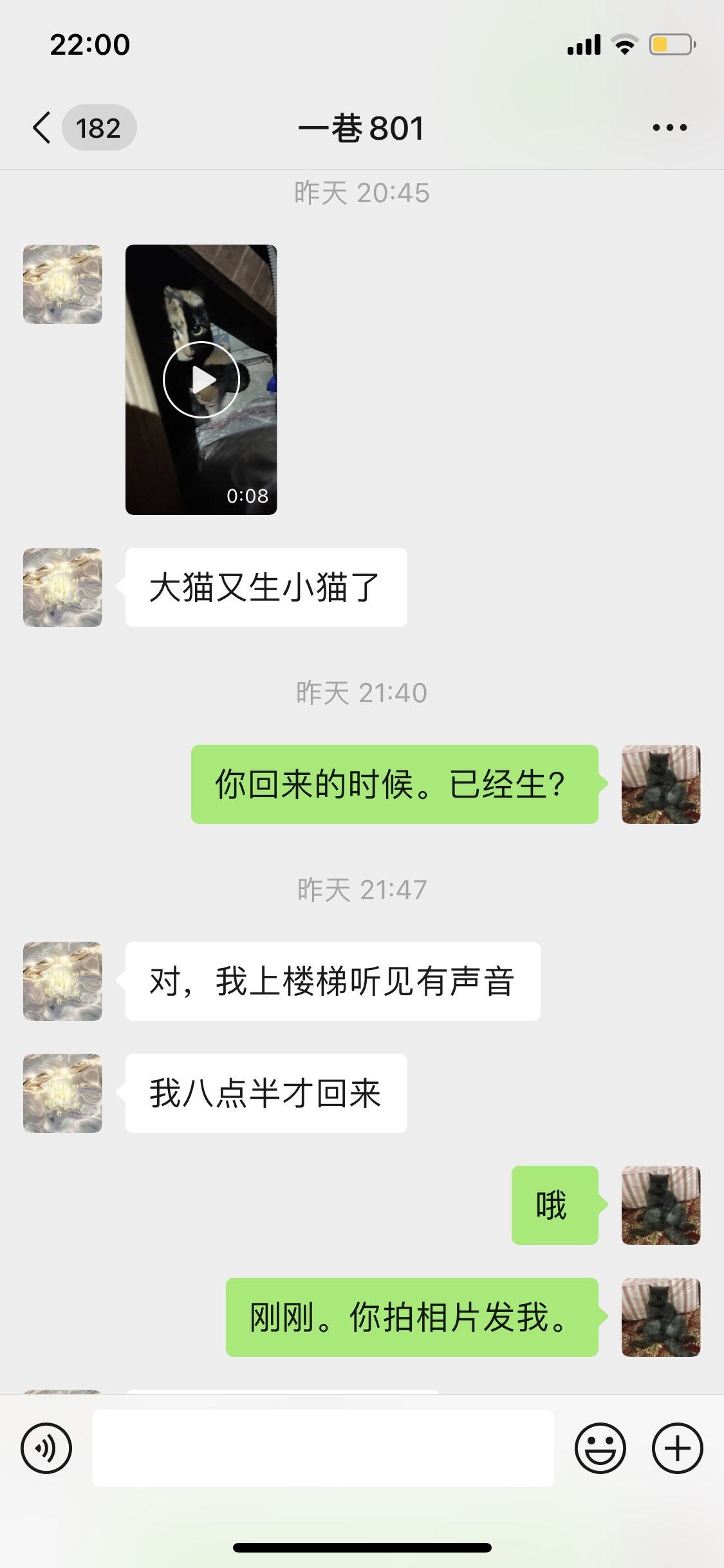724x1568 pixels.
Task: Play the 0:08 cat video
Action: coord(201,380)
